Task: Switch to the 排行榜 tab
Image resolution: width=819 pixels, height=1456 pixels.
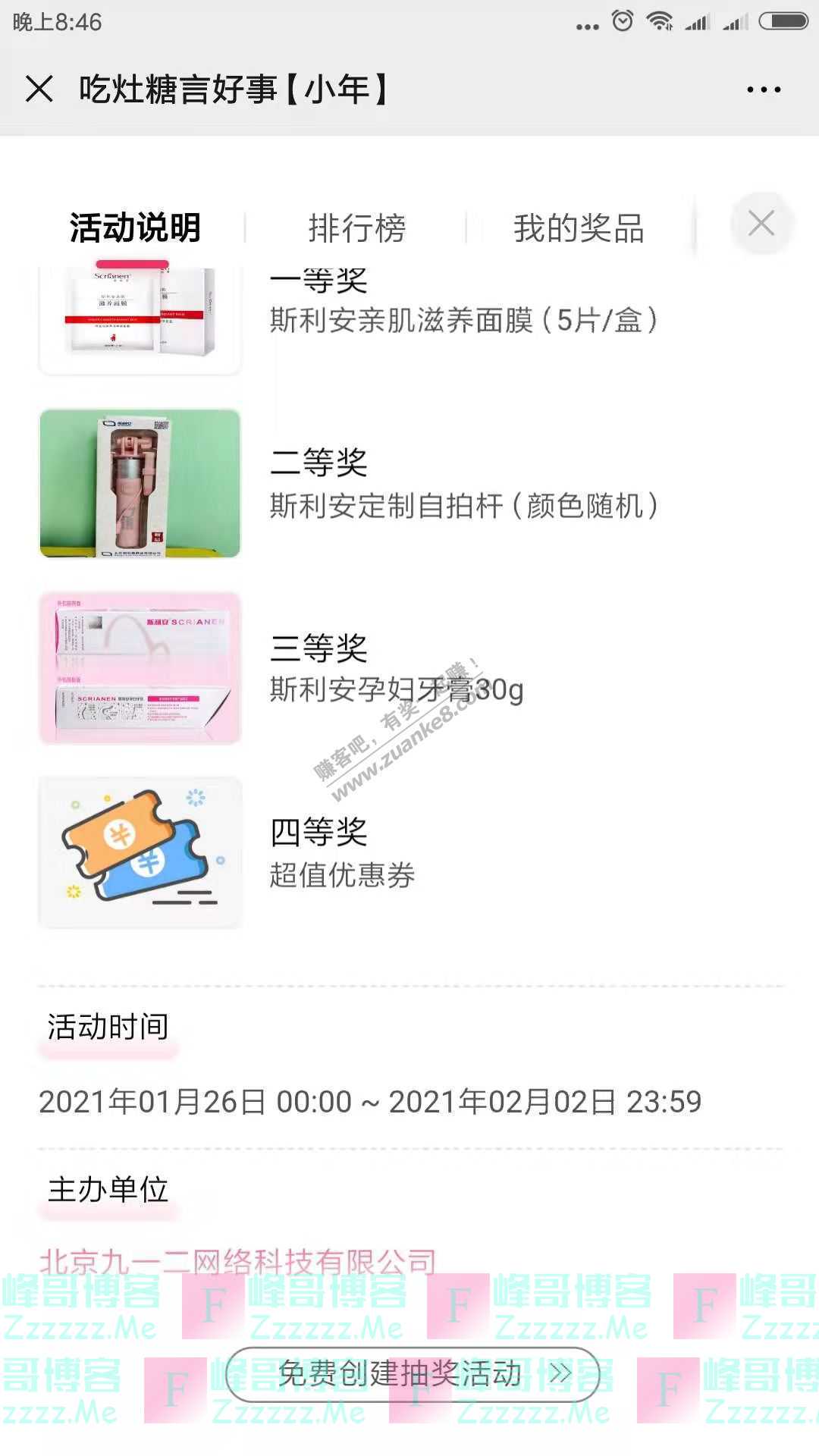Action: point(356,228)
